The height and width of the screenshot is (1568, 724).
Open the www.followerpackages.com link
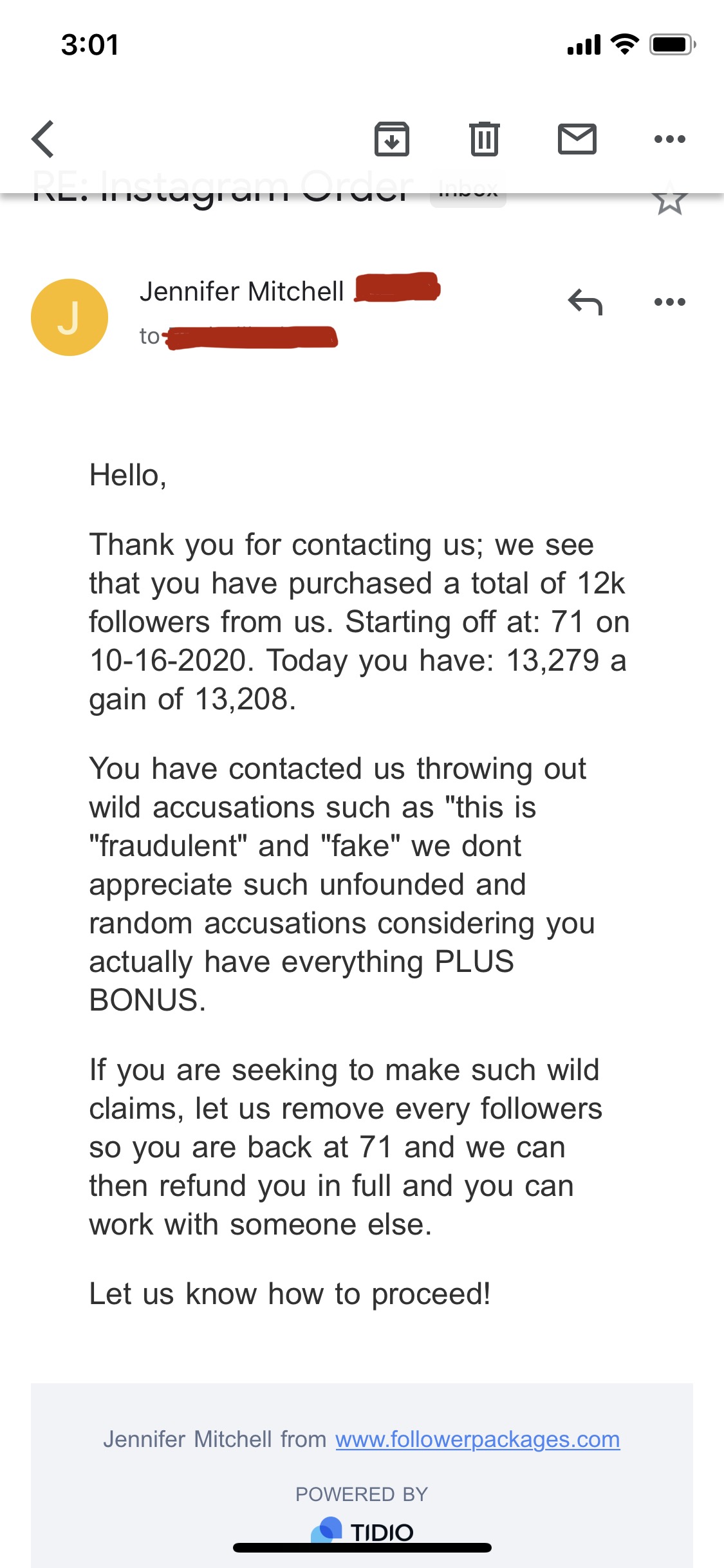(x=478, y=1439)
